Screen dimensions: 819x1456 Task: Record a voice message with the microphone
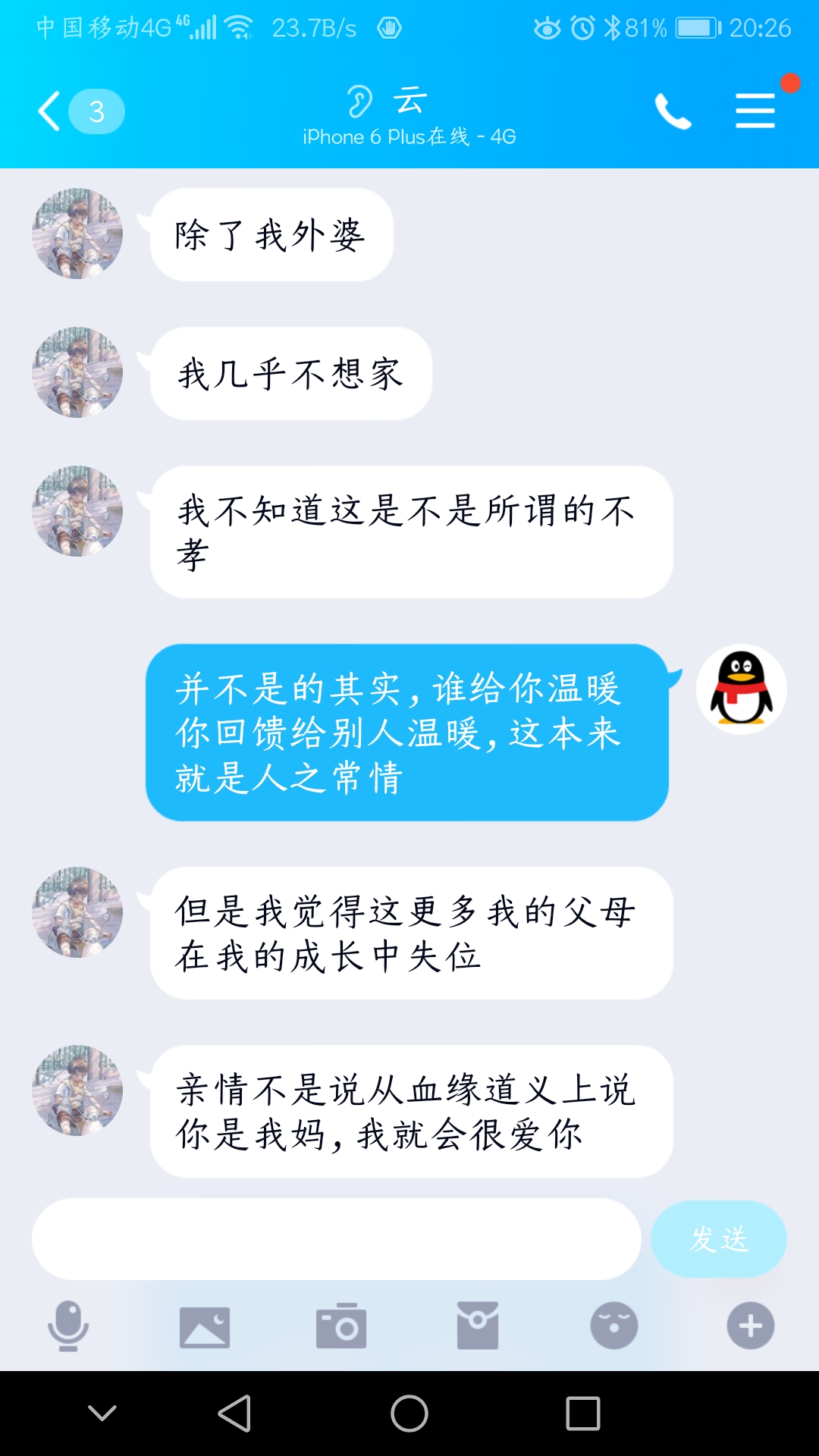pos(68,1326)
